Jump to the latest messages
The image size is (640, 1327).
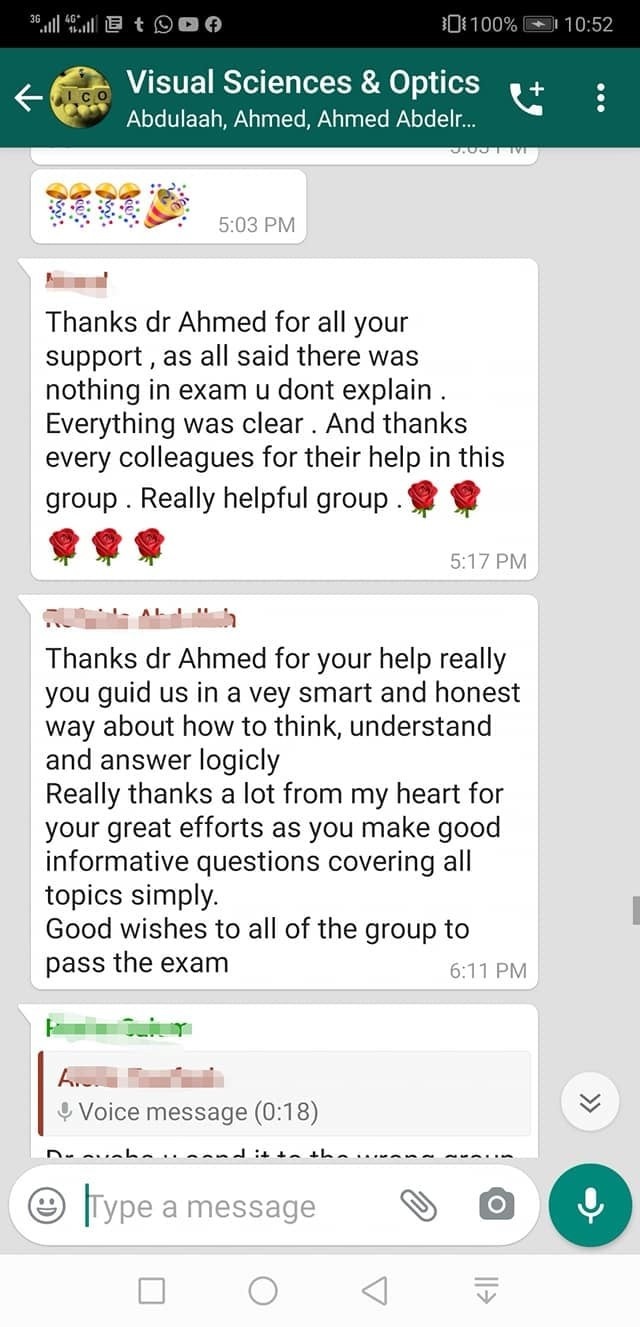click(590, 1102)
